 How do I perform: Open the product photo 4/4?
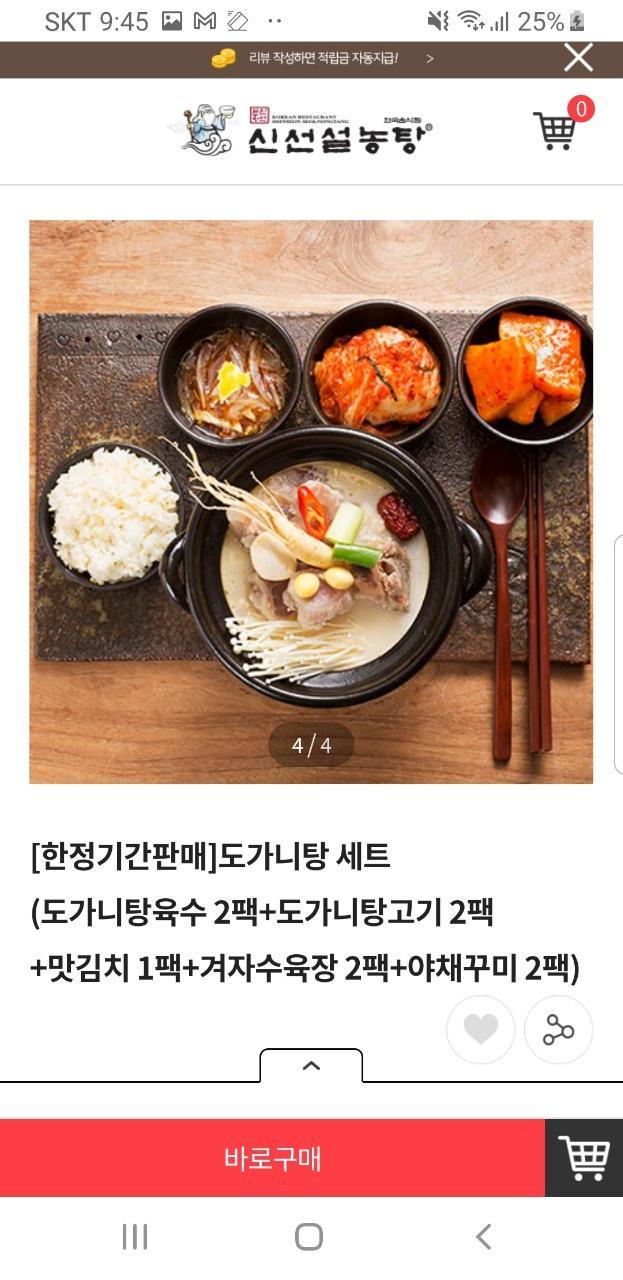click(x=311, y=500)
